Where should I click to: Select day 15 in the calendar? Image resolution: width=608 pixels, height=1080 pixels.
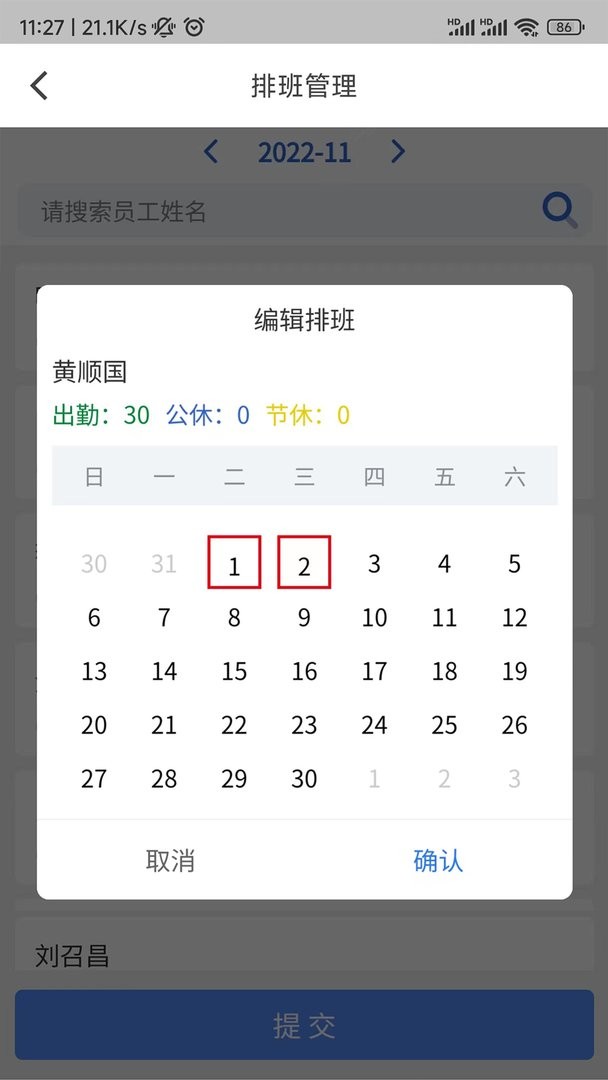tap(234, 672)
